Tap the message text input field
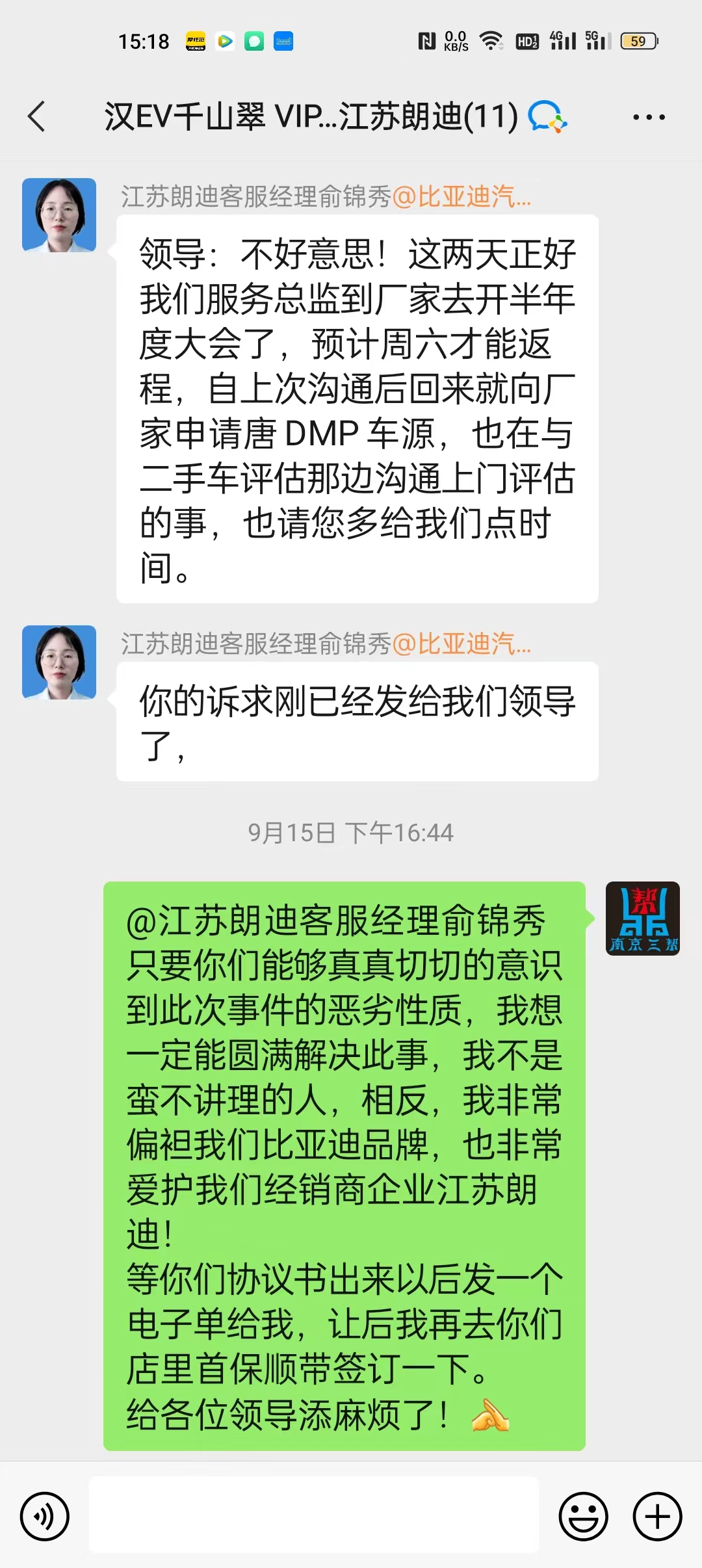The height and width of the screenshot is (1568, 702). [314, 1515]
